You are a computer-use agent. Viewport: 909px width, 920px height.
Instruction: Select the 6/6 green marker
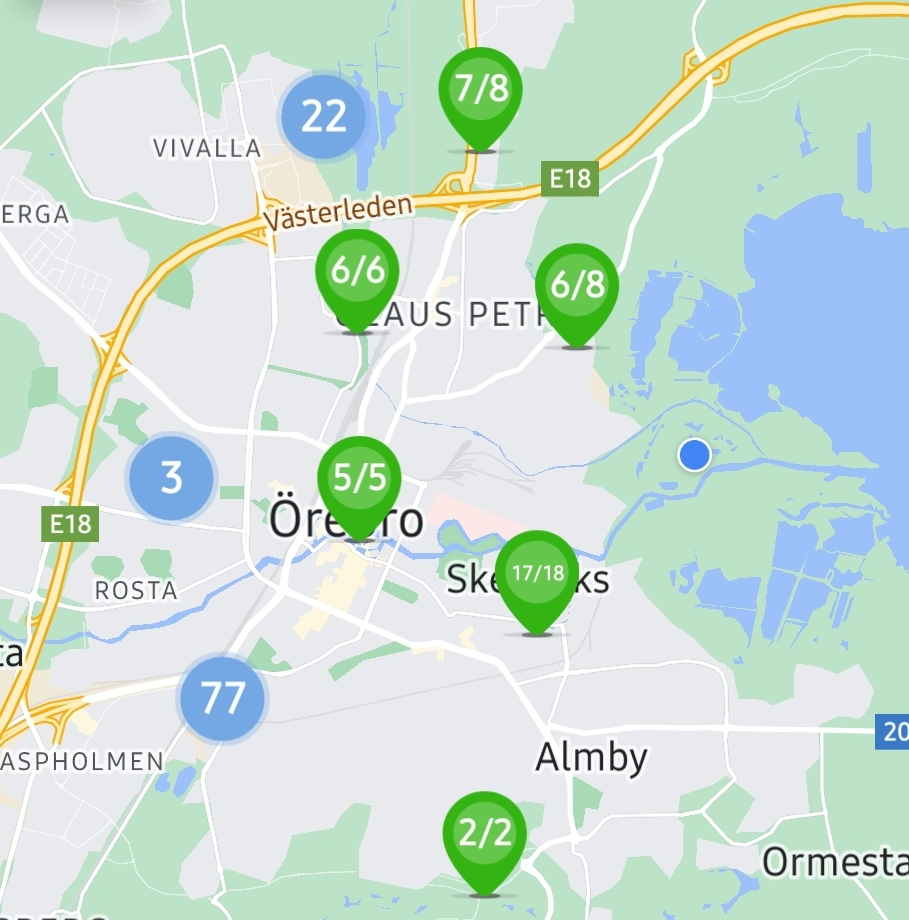coord(357,273)
